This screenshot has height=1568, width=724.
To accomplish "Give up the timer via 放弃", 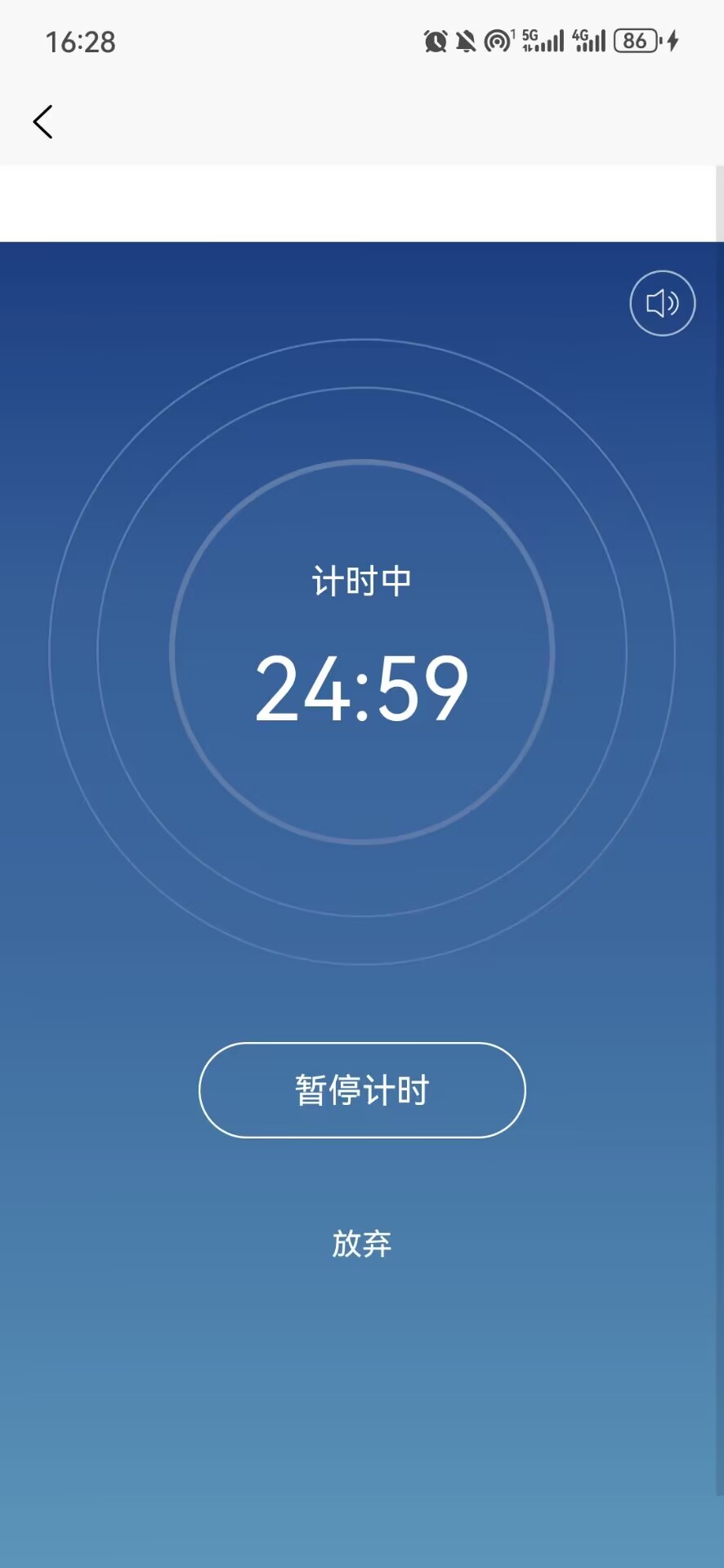I will (x=362, y=1243).
